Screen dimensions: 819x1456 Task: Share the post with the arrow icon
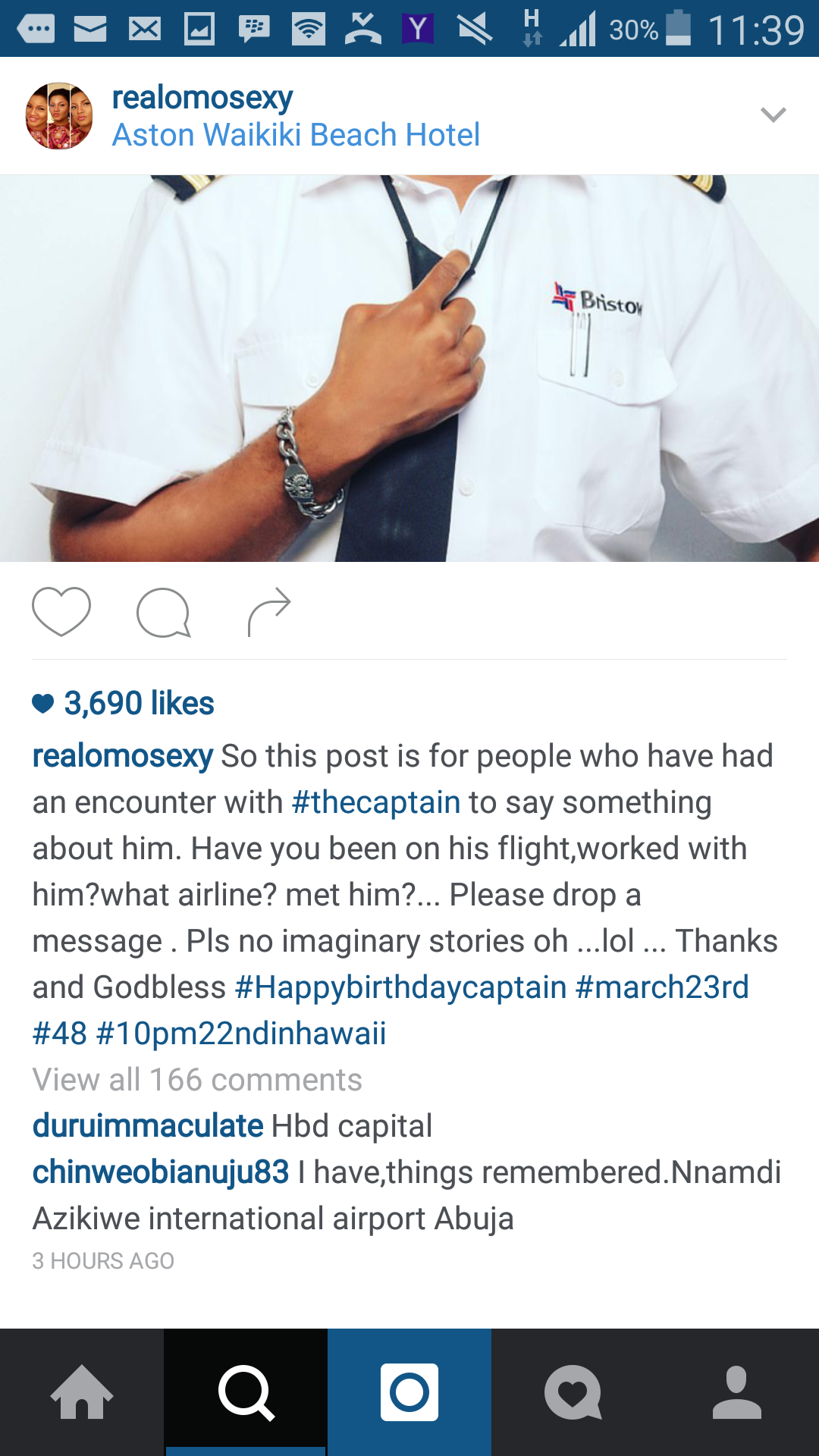(x=269, y=611)
